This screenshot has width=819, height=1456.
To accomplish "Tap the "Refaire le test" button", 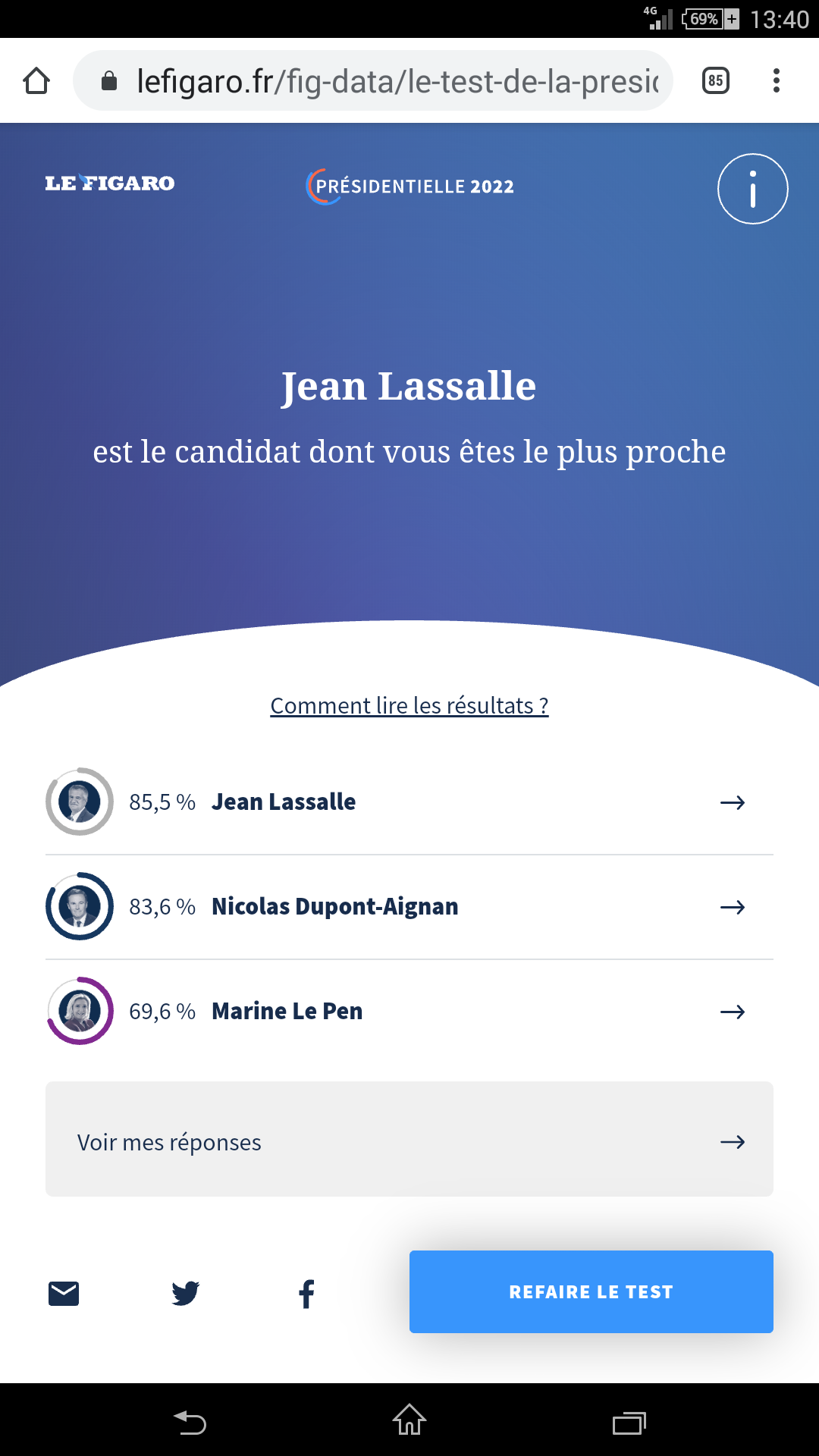I will click(x=591, y=1291).
